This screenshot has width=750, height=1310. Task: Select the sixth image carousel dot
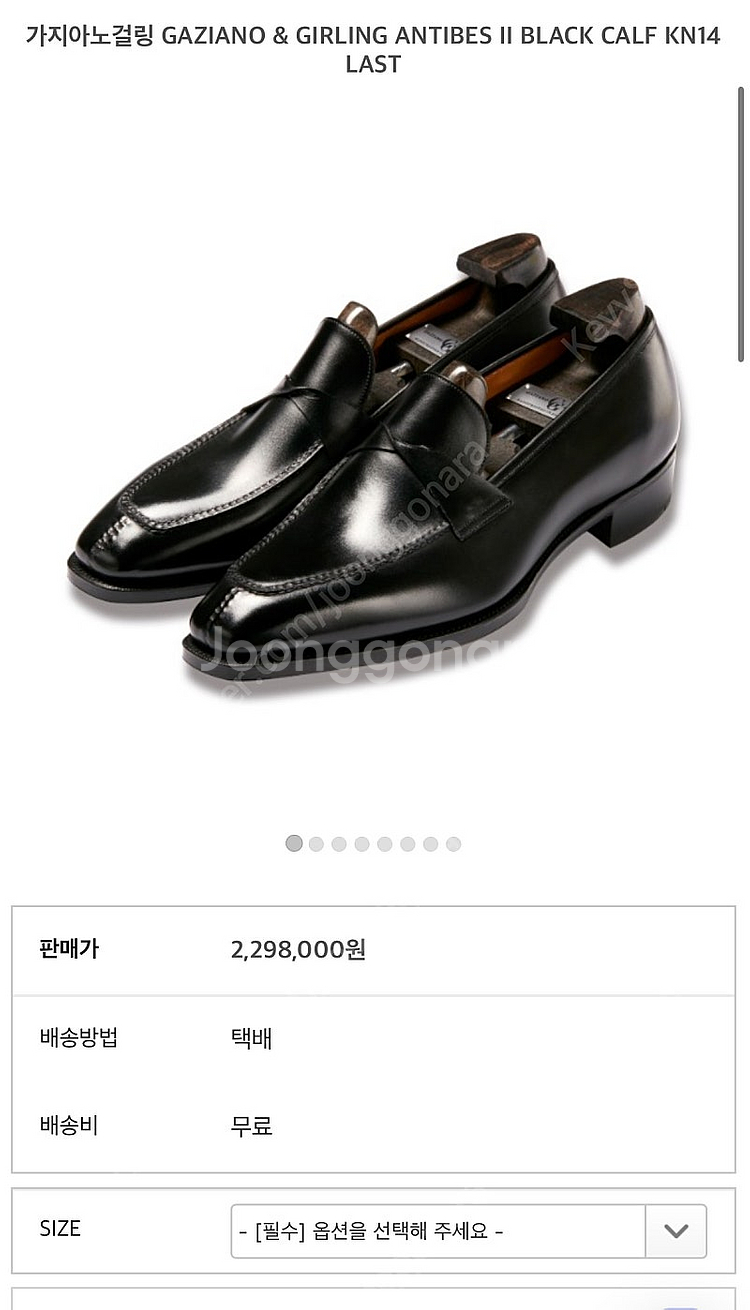(408, 844)
